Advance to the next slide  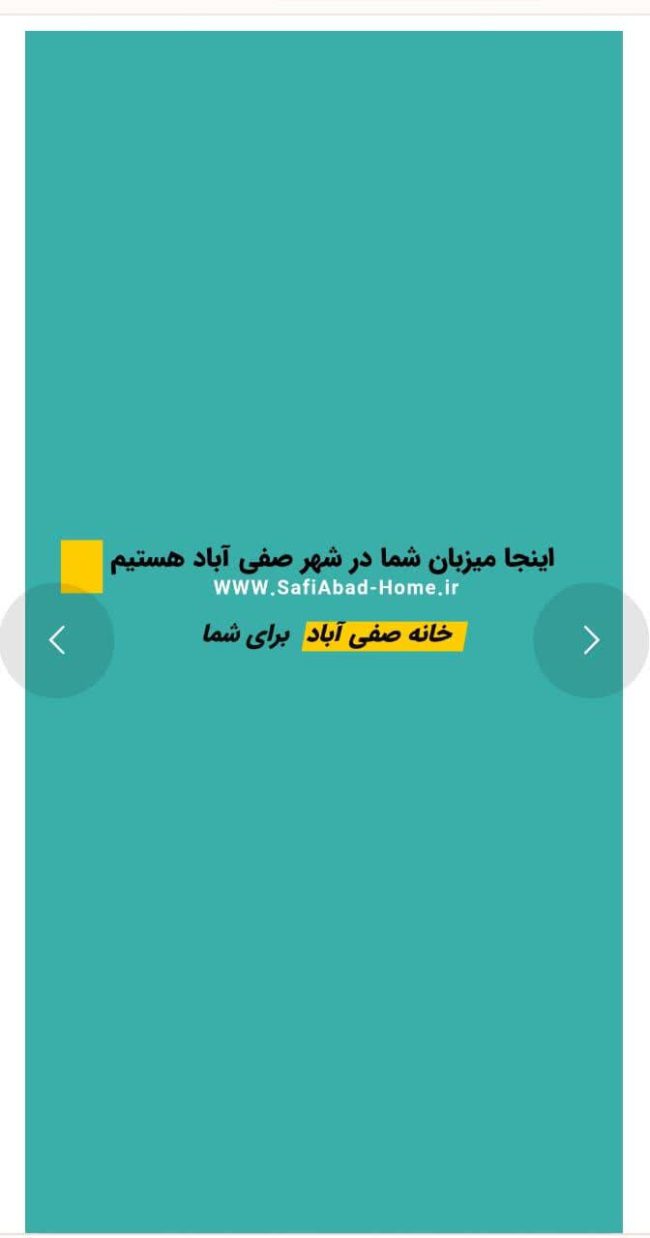591,640
